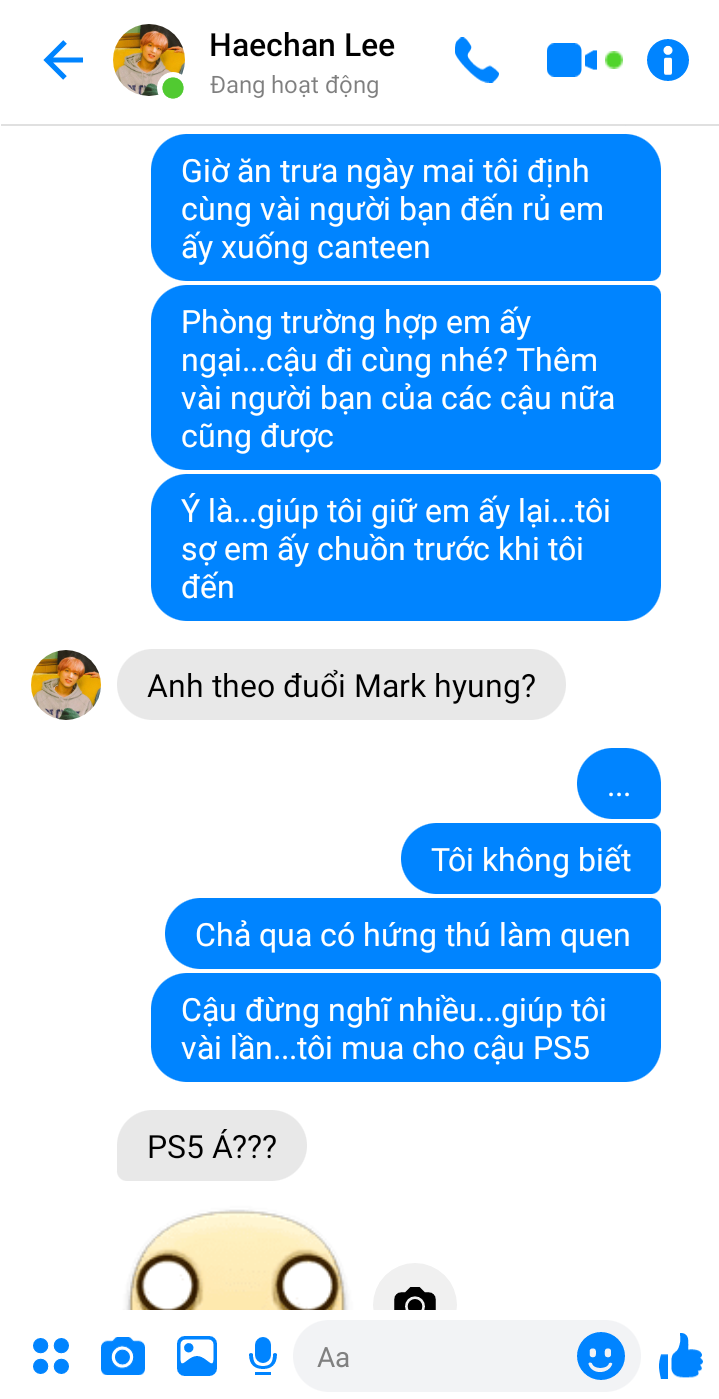Tap the camera icon beside the sticker

tap(414, 1295)
